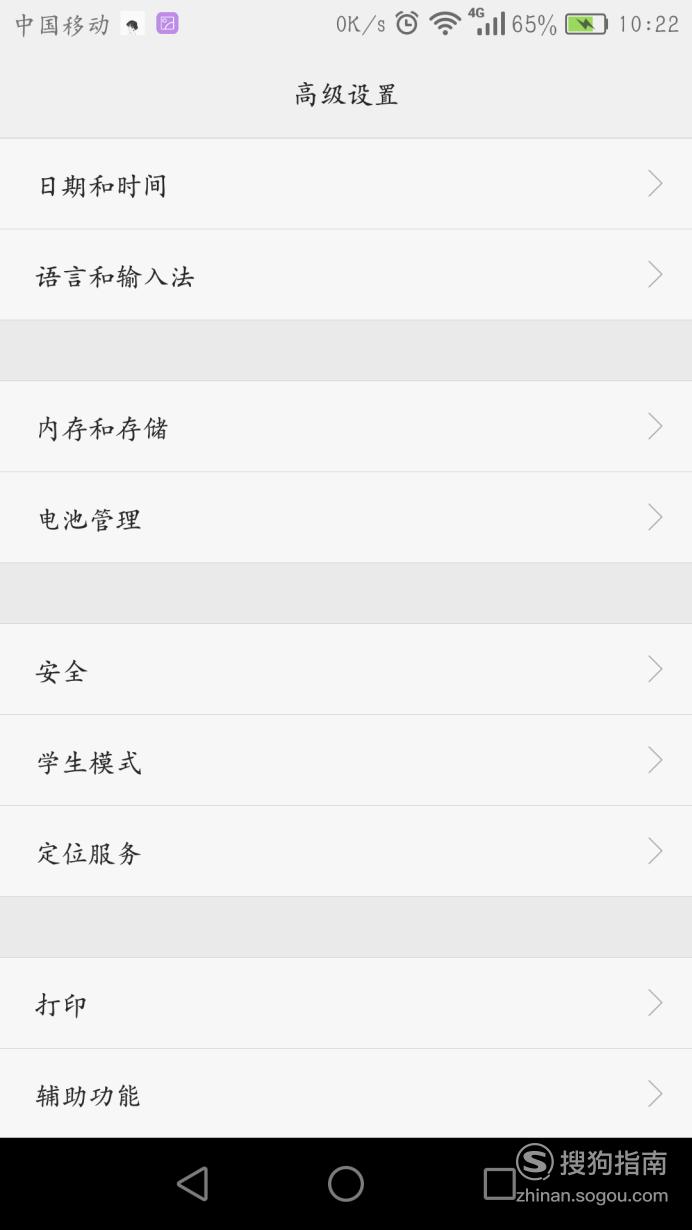692x1230 pixels.
Task: Open 日期和时间 settings
Action: click(346, 184)
